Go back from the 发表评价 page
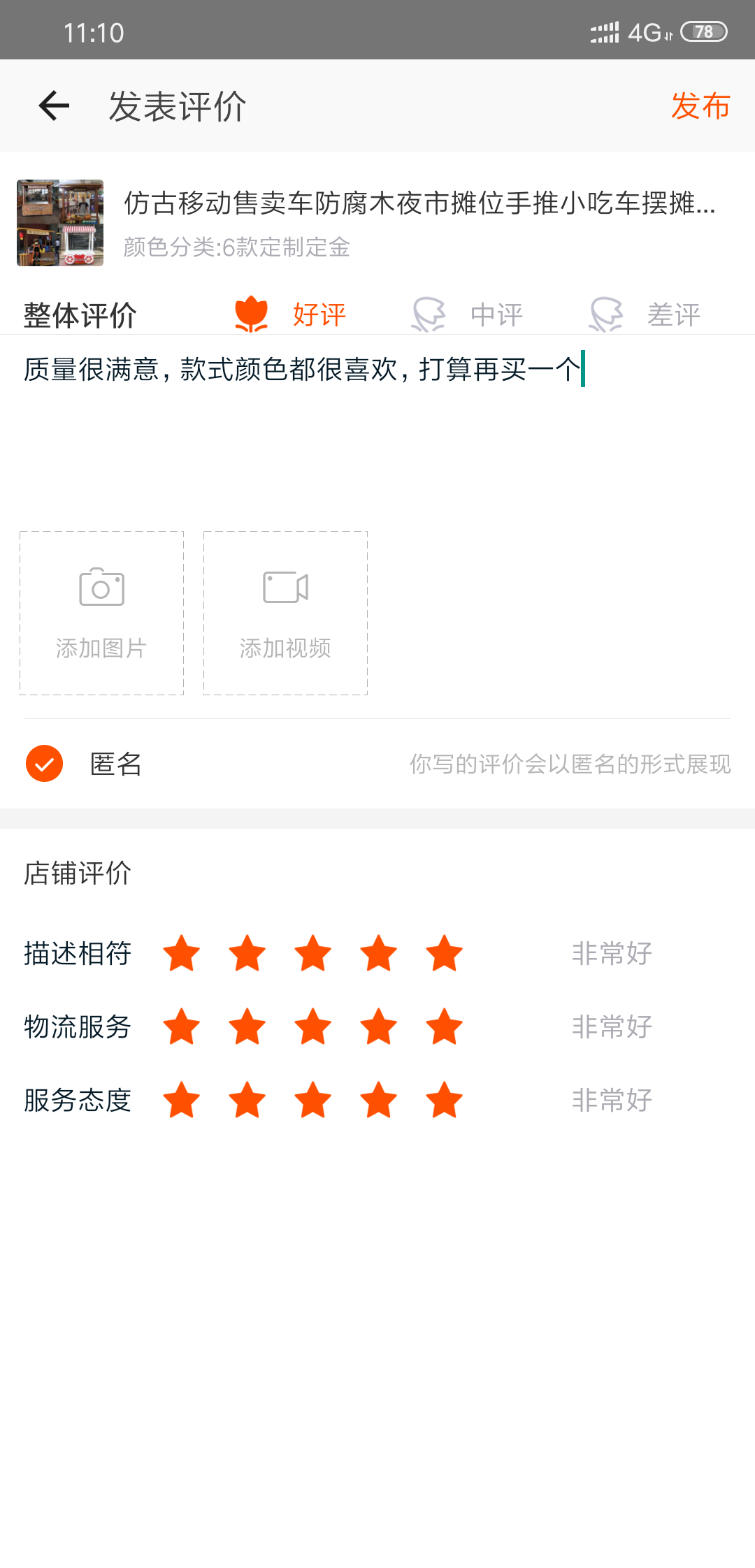755x1568 pixels. (54, 106)
